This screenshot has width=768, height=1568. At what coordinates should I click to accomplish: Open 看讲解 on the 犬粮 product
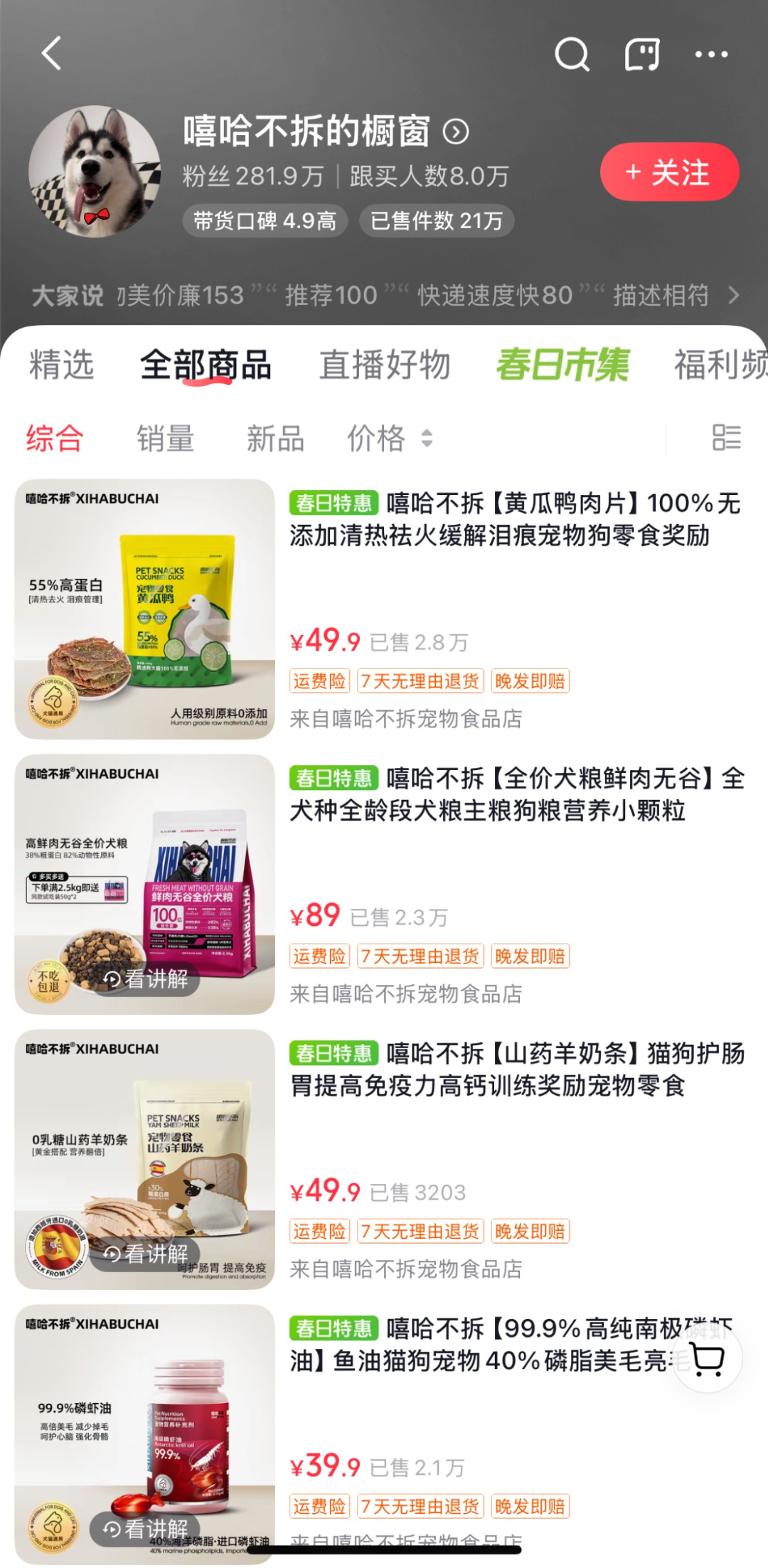[147, 979]
